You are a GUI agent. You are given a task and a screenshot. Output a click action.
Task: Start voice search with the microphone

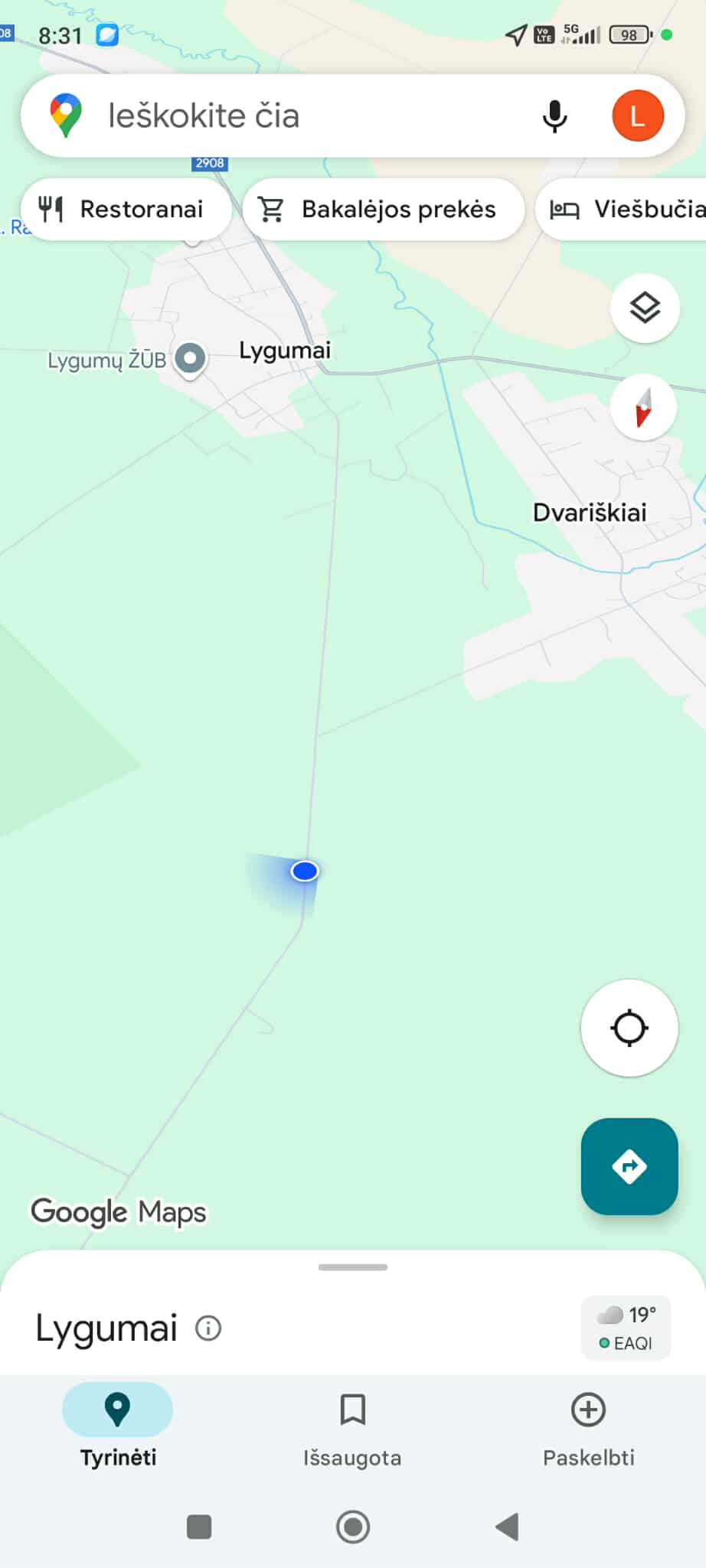tap(554, 116)
